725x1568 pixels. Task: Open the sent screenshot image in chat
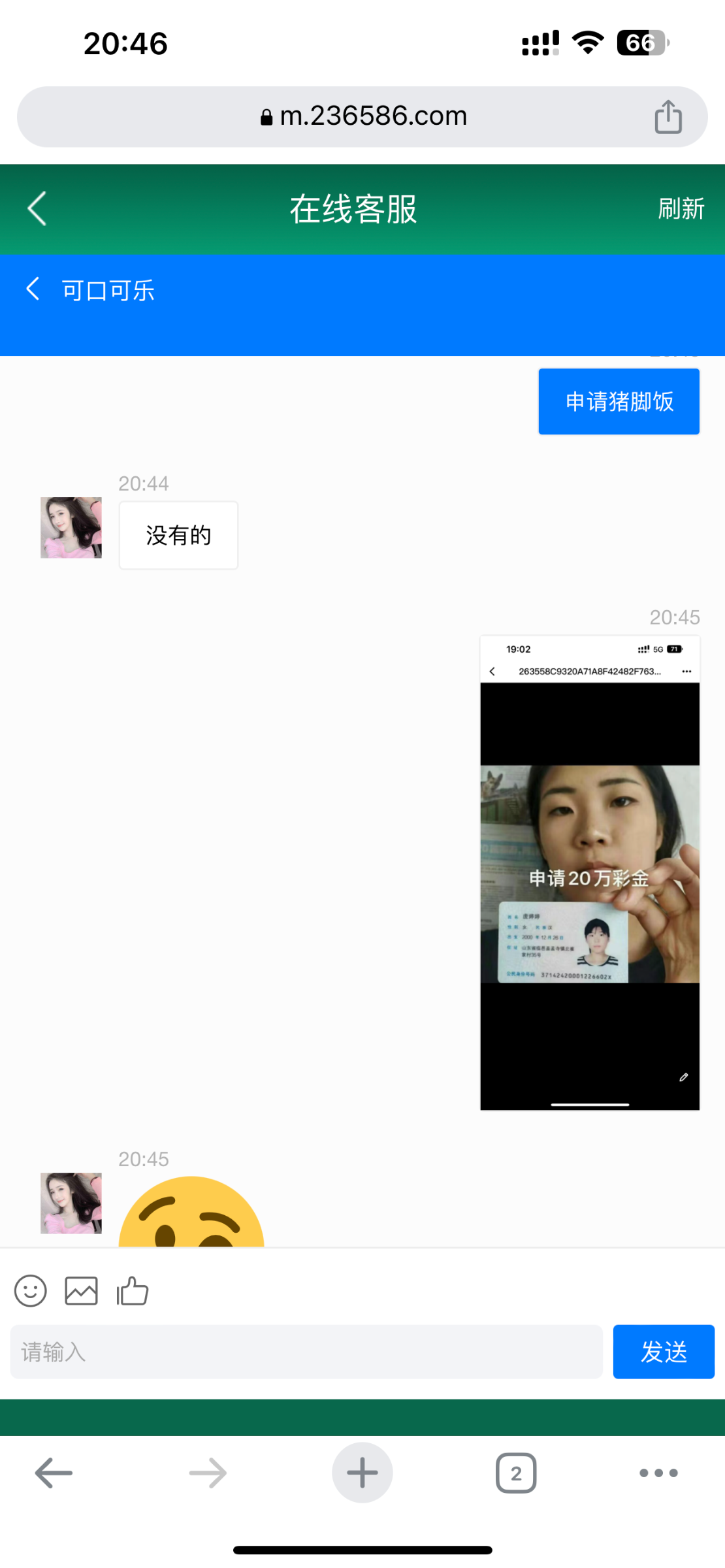pos(589,872)
